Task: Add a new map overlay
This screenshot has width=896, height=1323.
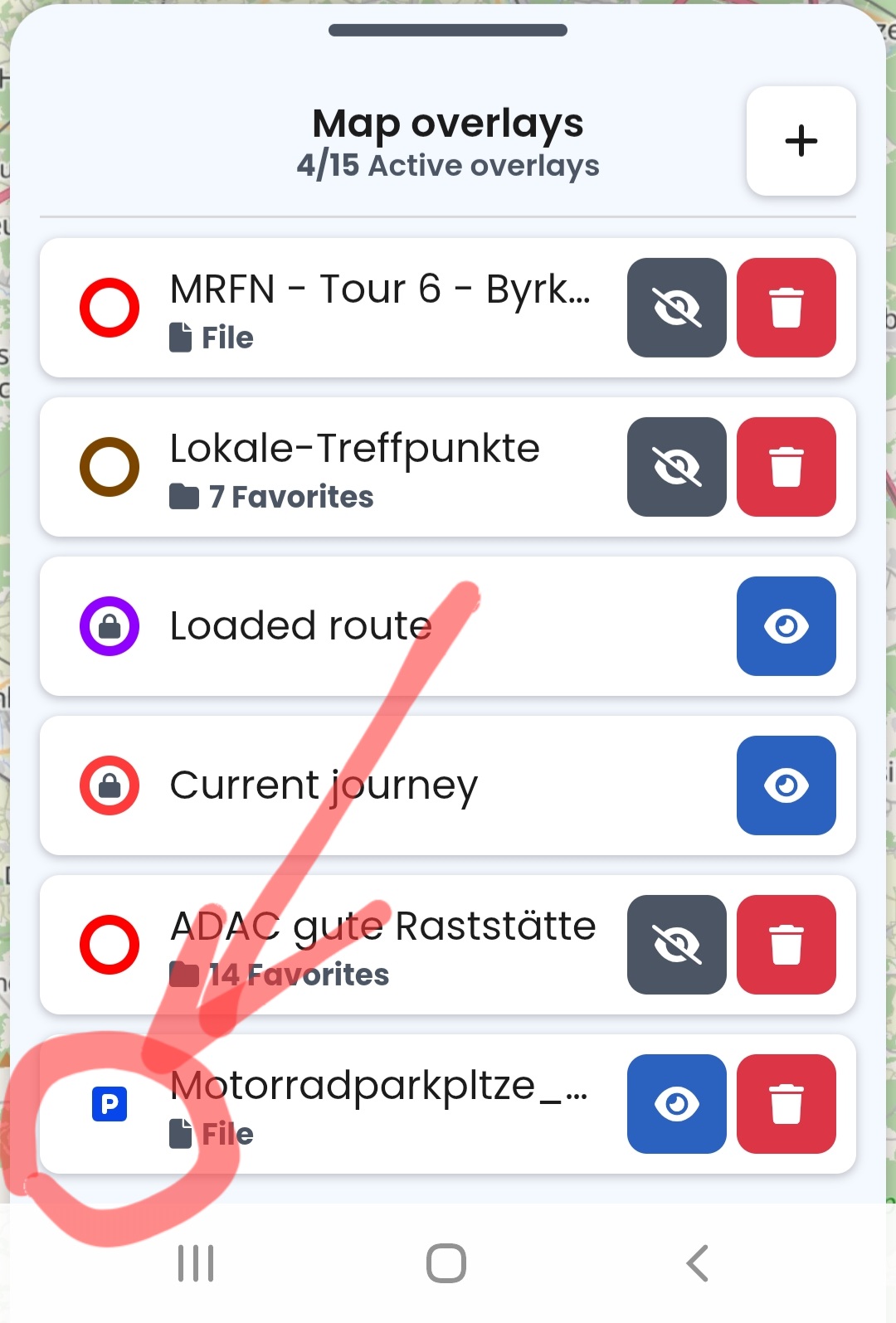Action: [x=801, y=141]
